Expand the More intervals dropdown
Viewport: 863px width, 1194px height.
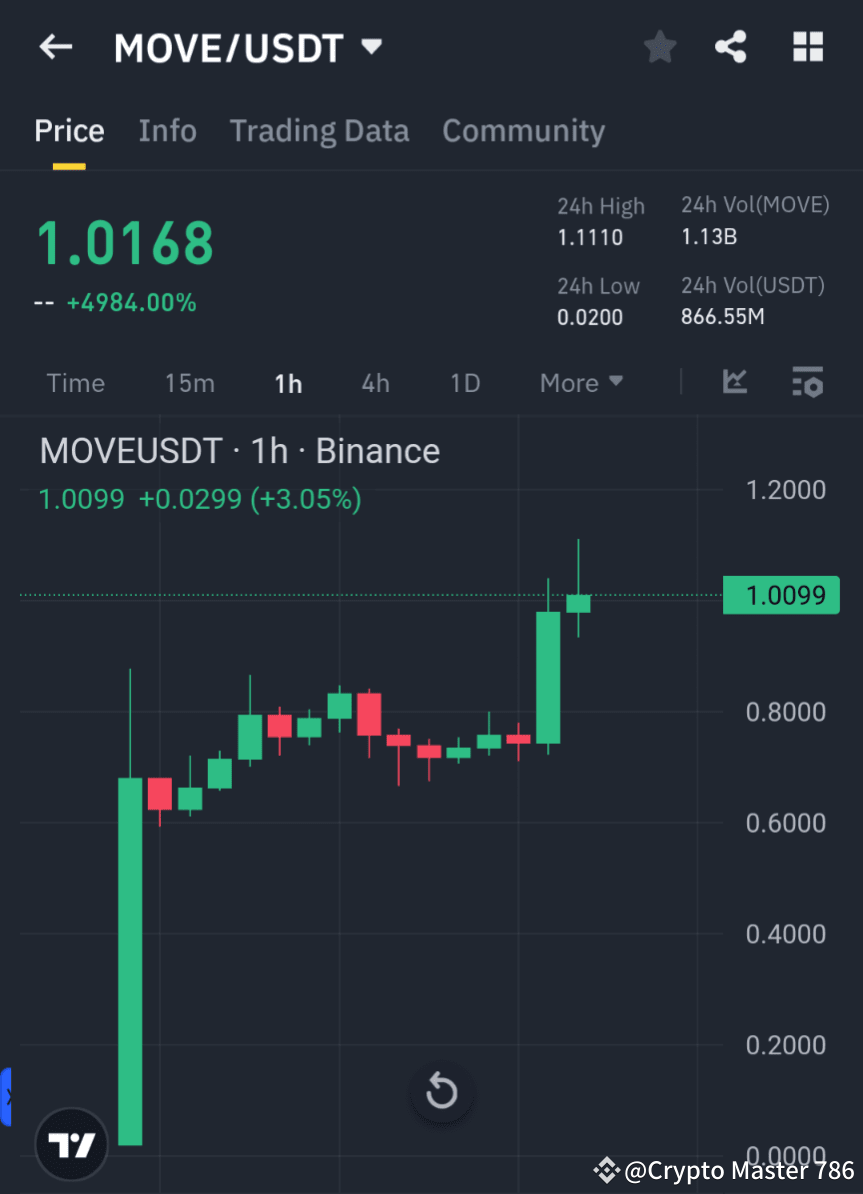pyautogui.click(x=581, y=383)
